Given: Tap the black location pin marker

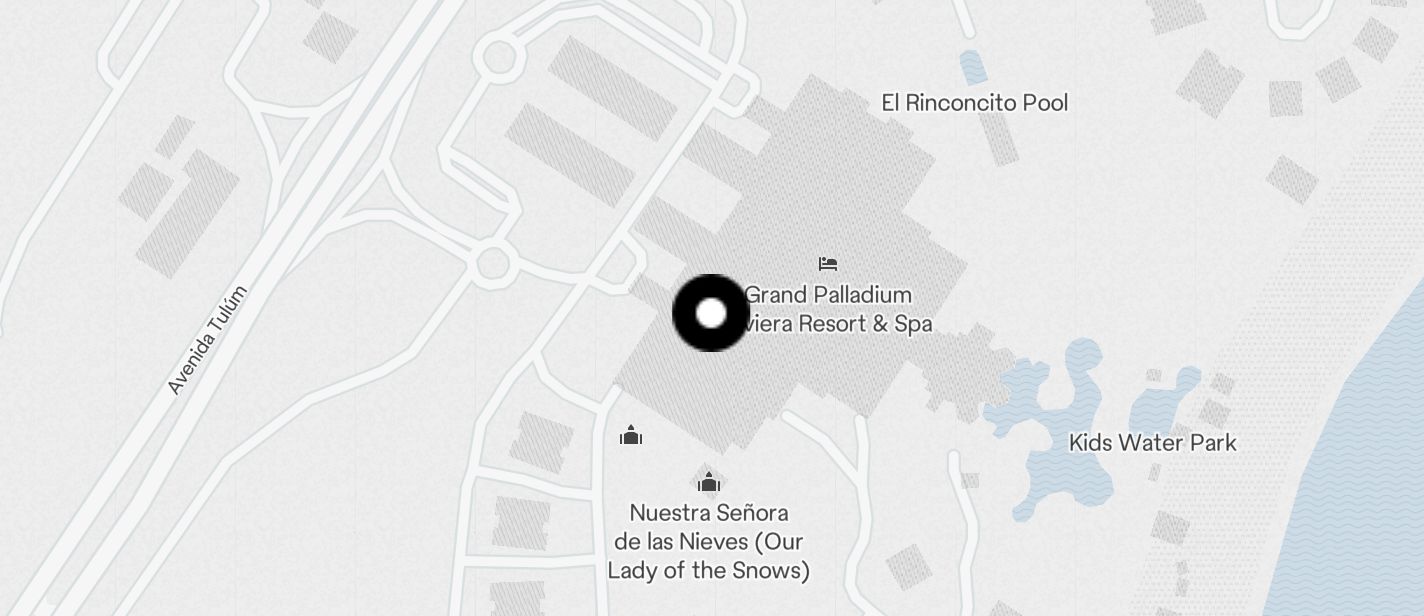Looking at the screenshot, I should (710, 313).
